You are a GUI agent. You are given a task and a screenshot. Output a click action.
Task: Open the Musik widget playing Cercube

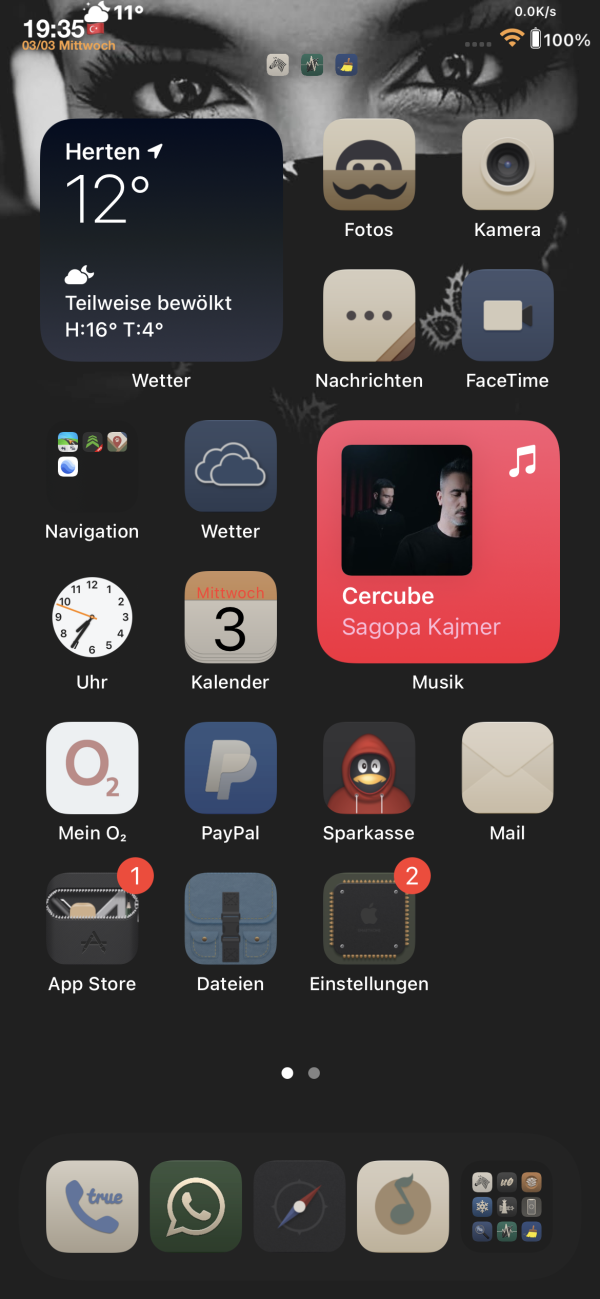pyautogui.click(x=438, y=541)
